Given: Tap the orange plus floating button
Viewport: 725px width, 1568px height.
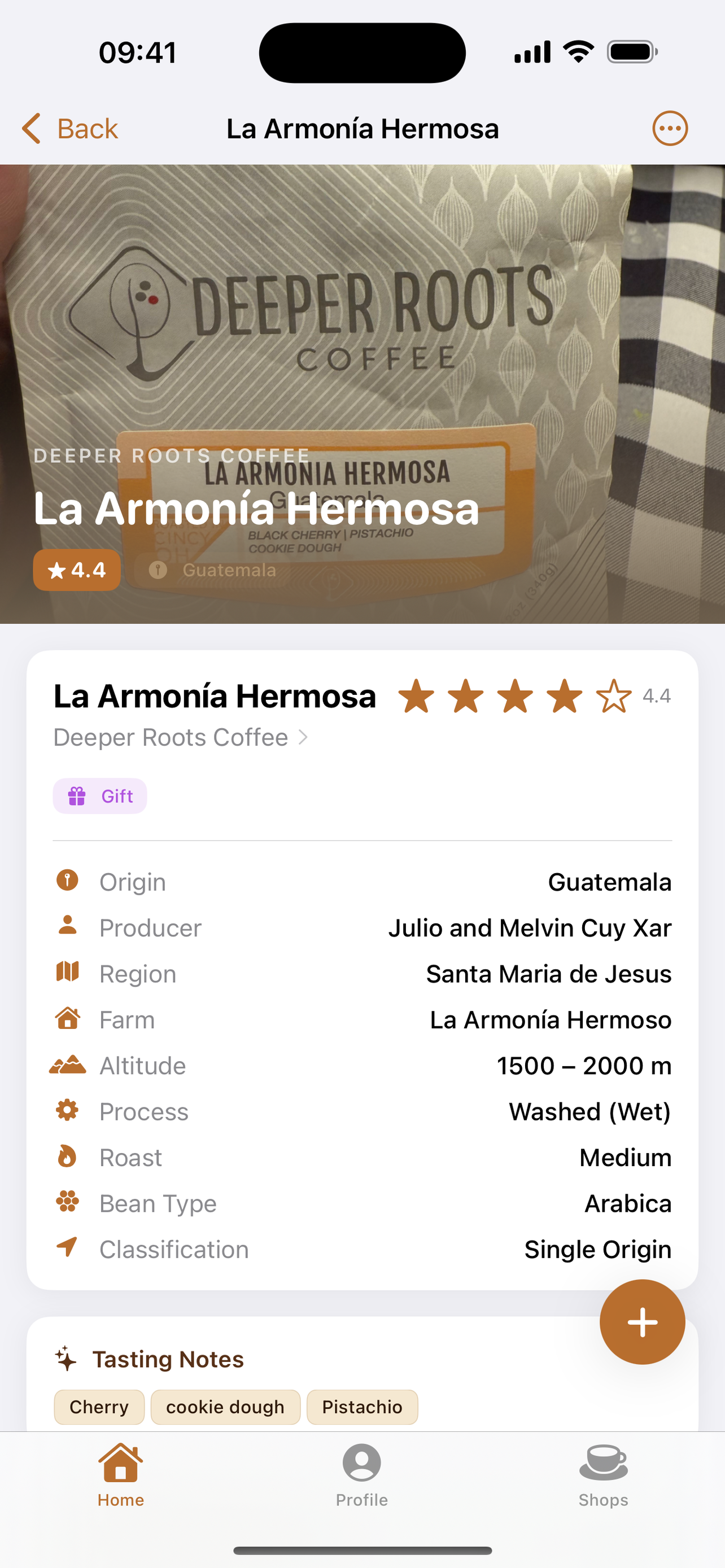Looking at the screenshot, I should [641, 1321].
